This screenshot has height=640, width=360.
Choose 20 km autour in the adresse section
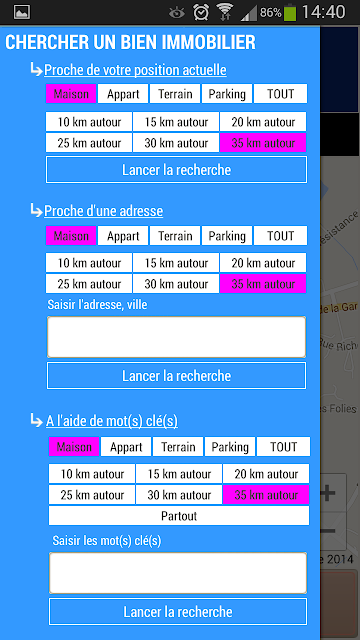(x=263, y=263)
